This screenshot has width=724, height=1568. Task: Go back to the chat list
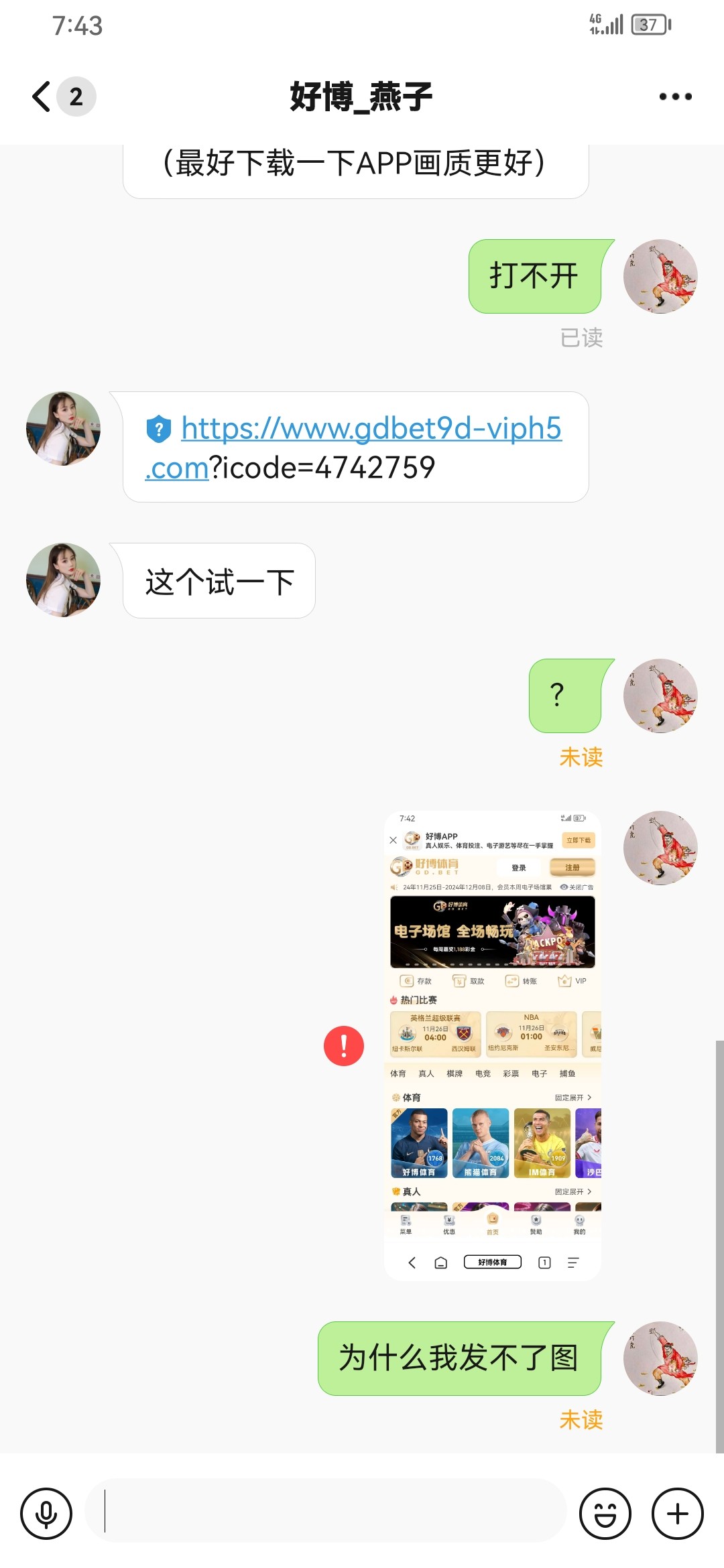42,96
